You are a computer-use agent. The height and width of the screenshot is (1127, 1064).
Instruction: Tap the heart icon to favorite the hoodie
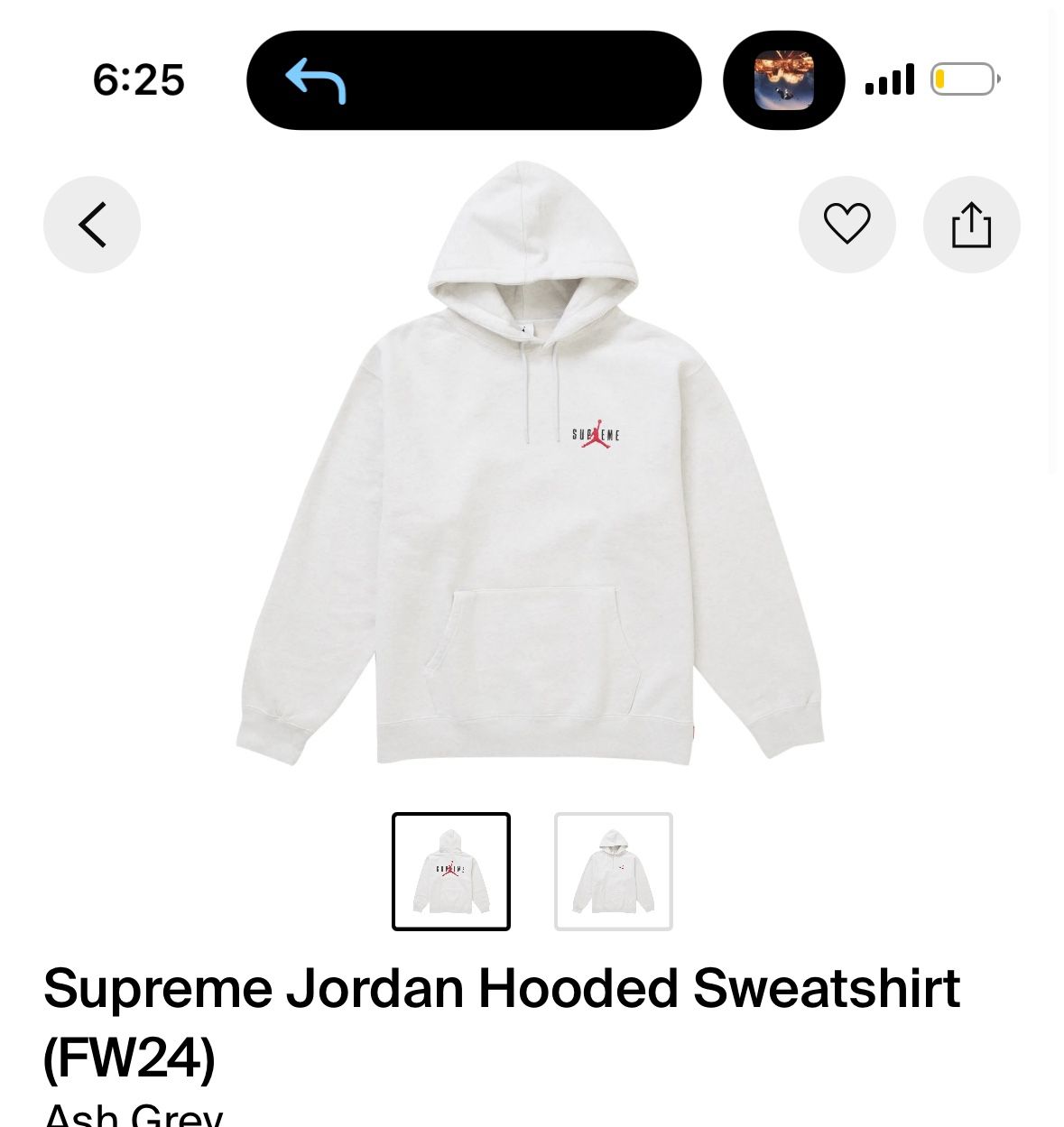click(847, 225)
